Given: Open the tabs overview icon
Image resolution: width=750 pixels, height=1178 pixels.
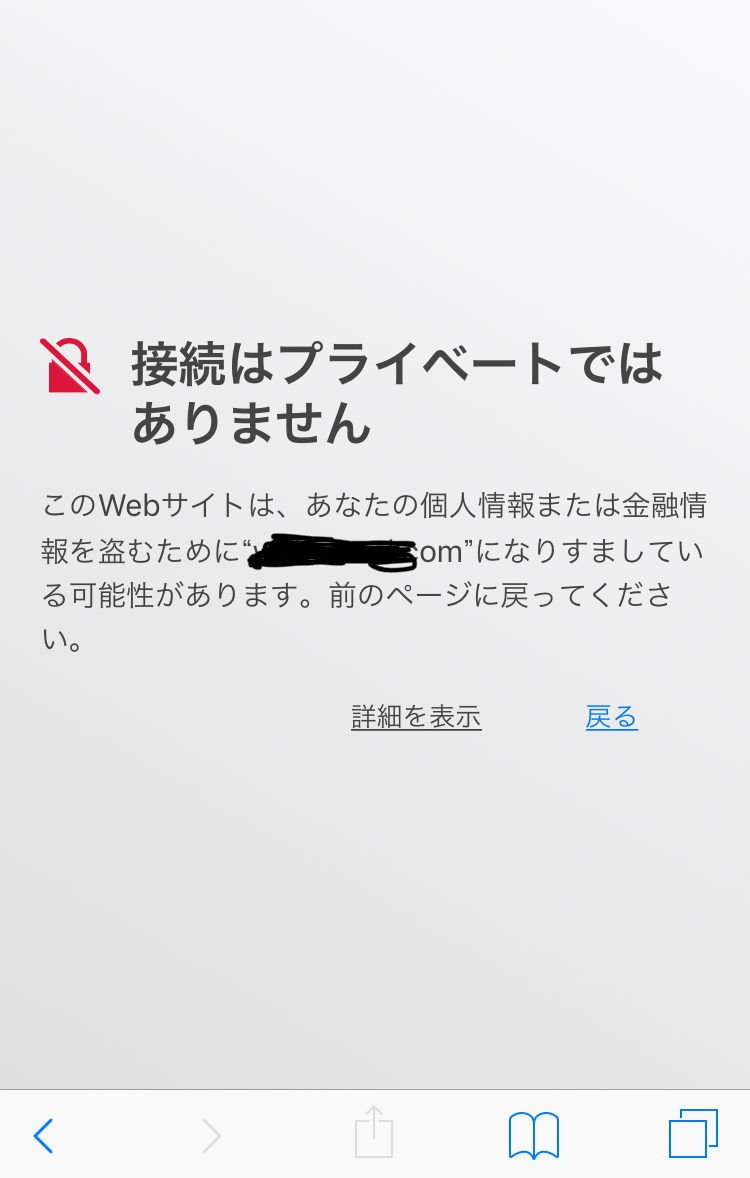Looking at the screenshot, I should pyautogui.click(x=693, y=1133).
